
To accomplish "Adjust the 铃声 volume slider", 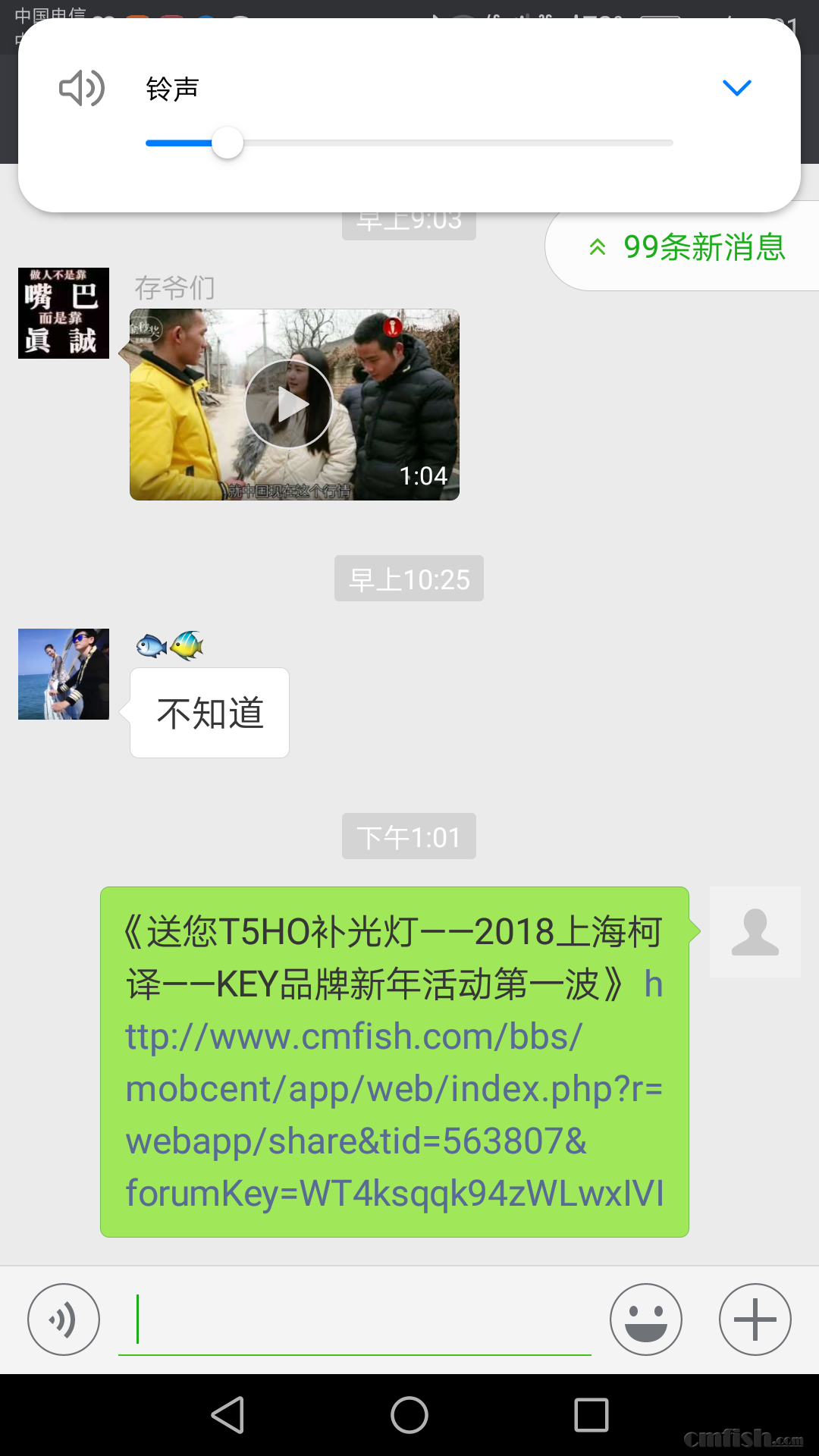I will point(227,143).
